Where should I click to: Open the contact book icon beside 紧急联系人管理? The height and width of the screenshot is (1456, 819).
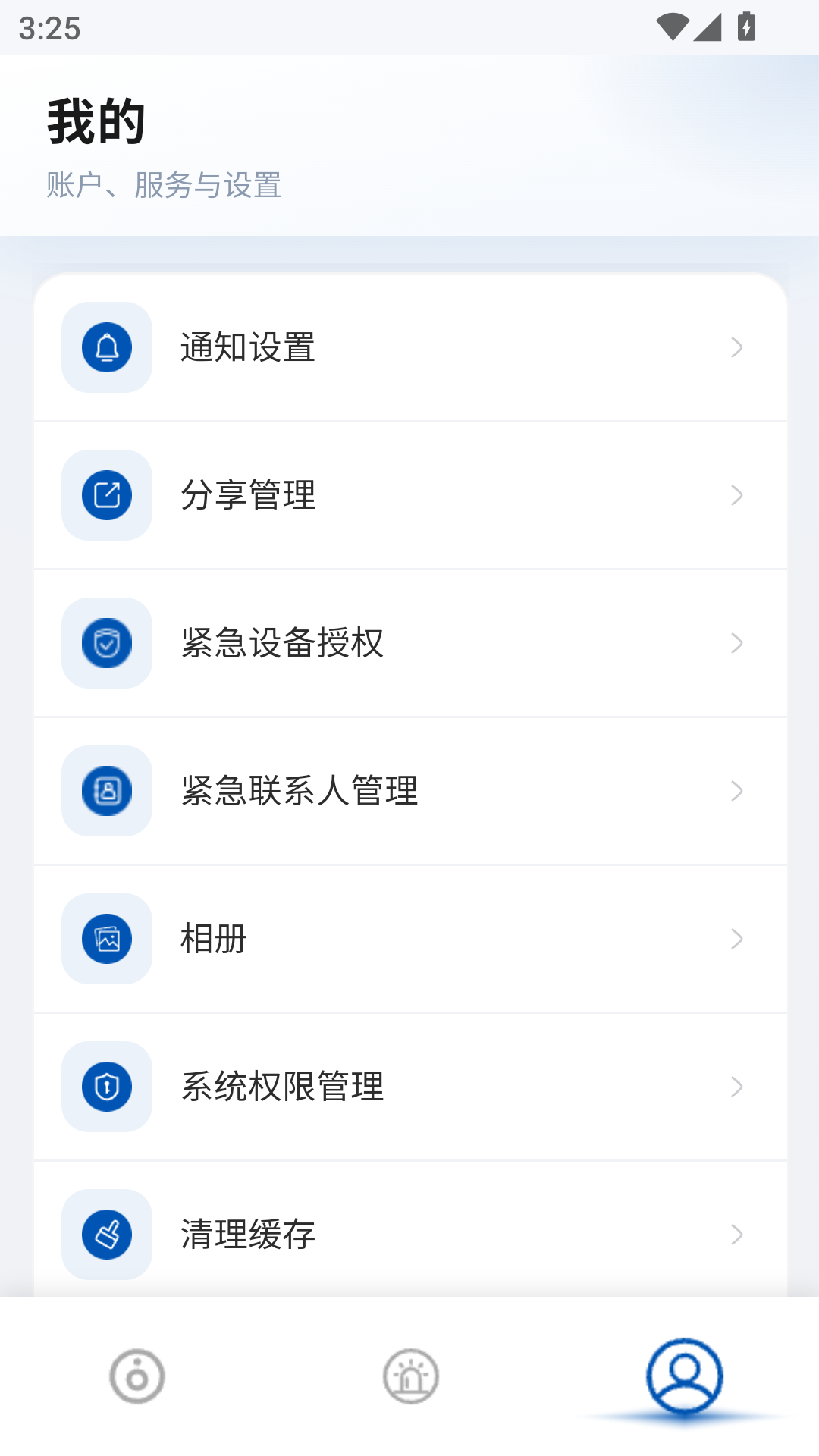(x=106, y=790)
